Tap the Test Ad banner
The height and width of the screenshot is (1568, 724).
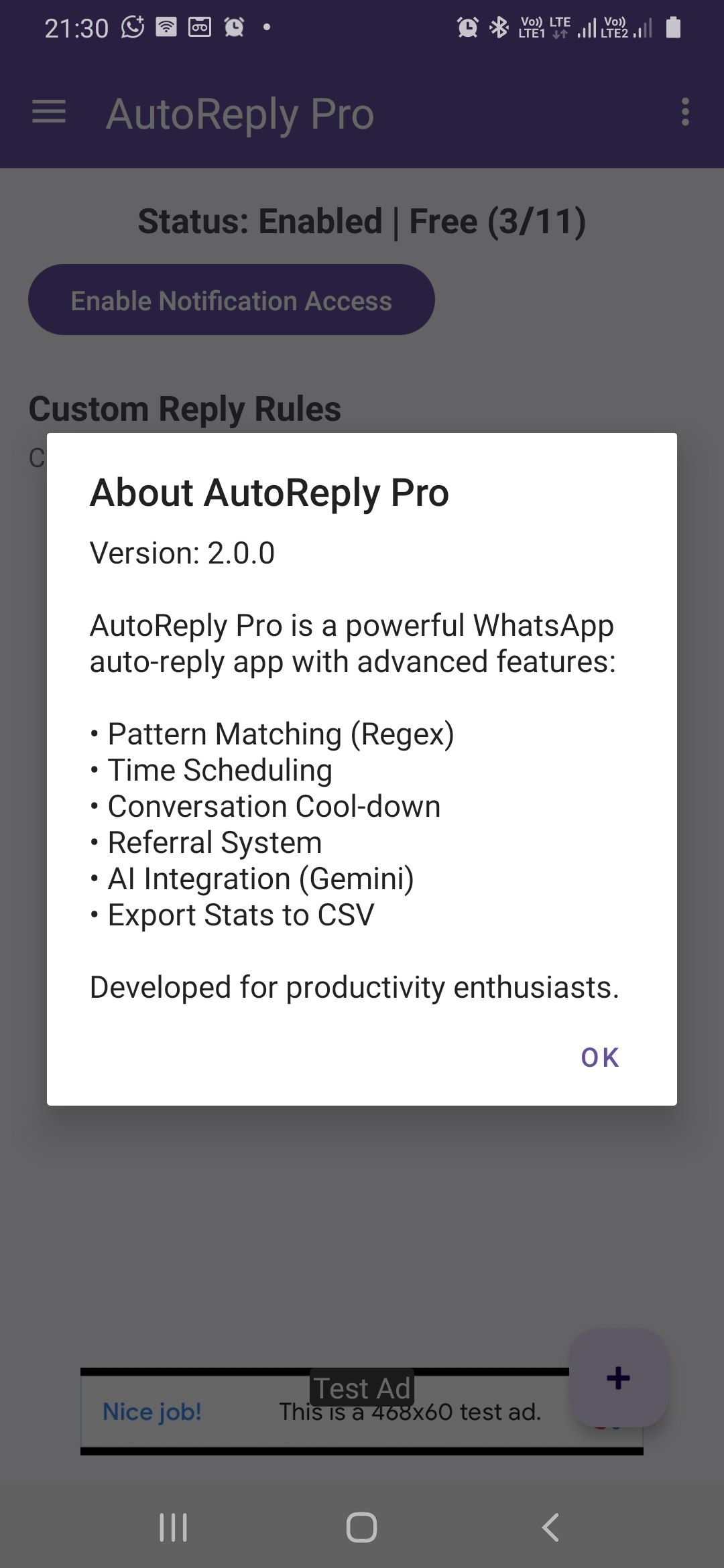pyautogui.click(x=362, y=1387)
